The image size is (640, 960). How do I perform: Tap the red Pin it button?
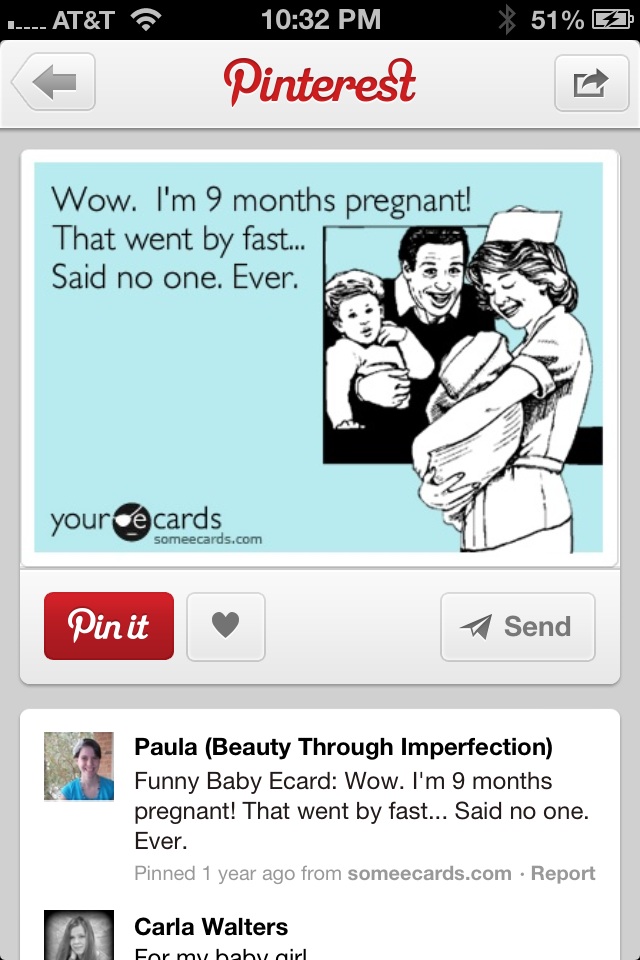tap(109, 626)
